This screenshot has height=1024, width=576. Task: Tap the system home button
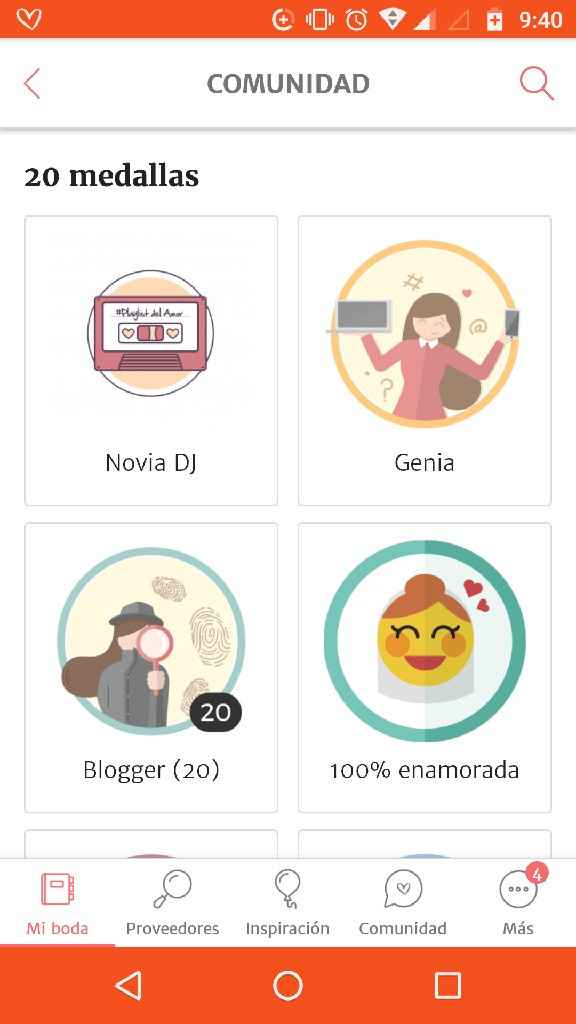[x=288, y=985]
